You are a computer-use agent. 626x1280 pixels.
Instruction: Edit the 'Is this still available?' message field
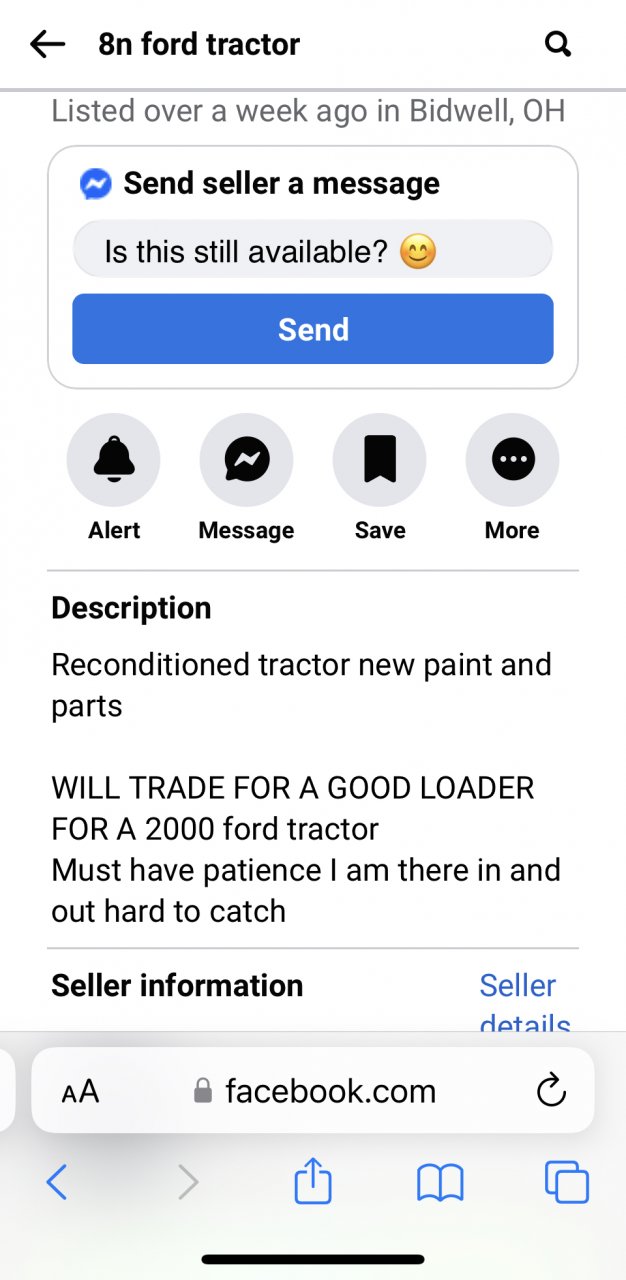point(312,250)
